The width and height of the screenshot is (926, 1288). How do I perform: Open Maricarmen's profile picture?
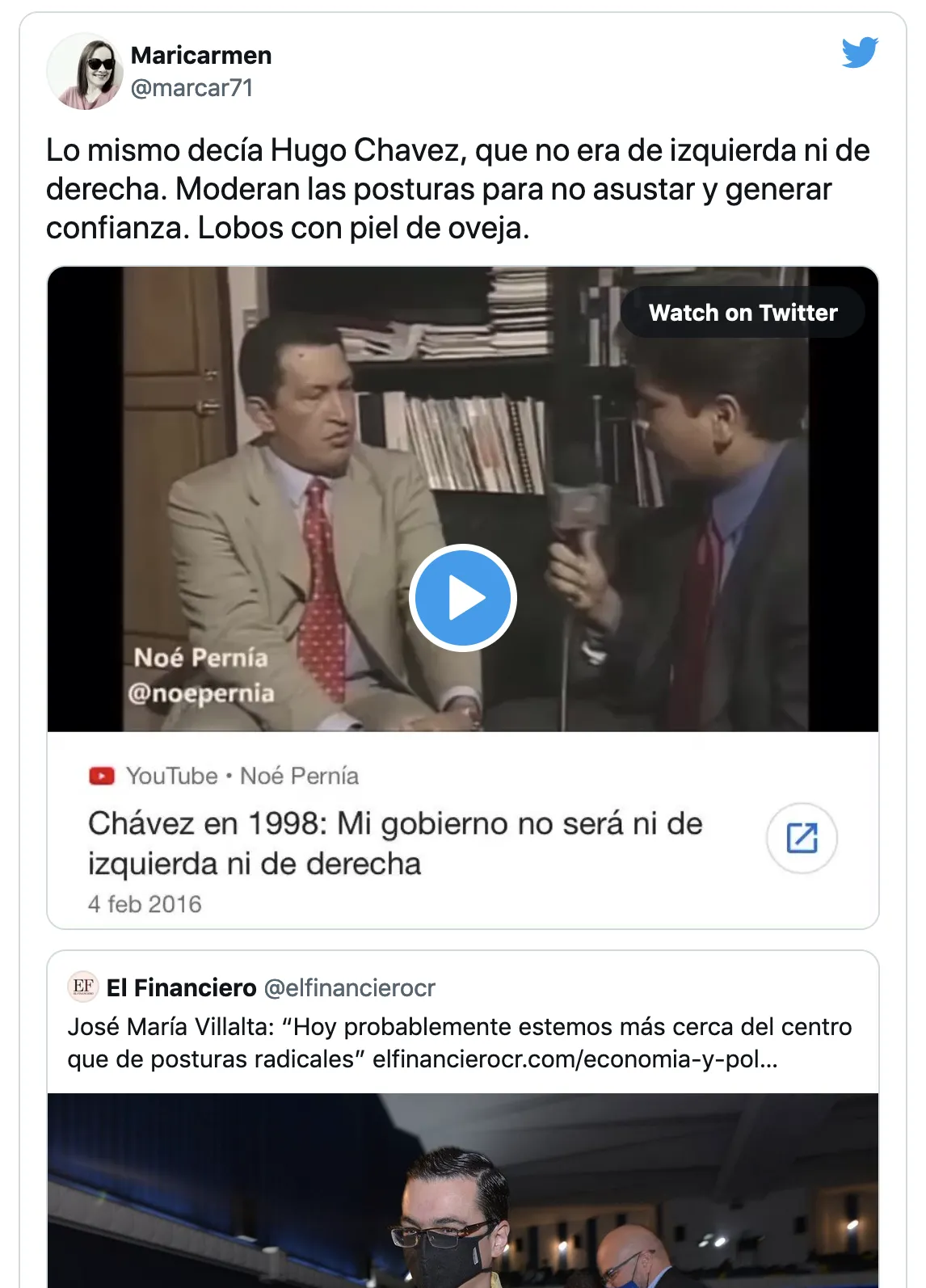[x=85, y=72]
